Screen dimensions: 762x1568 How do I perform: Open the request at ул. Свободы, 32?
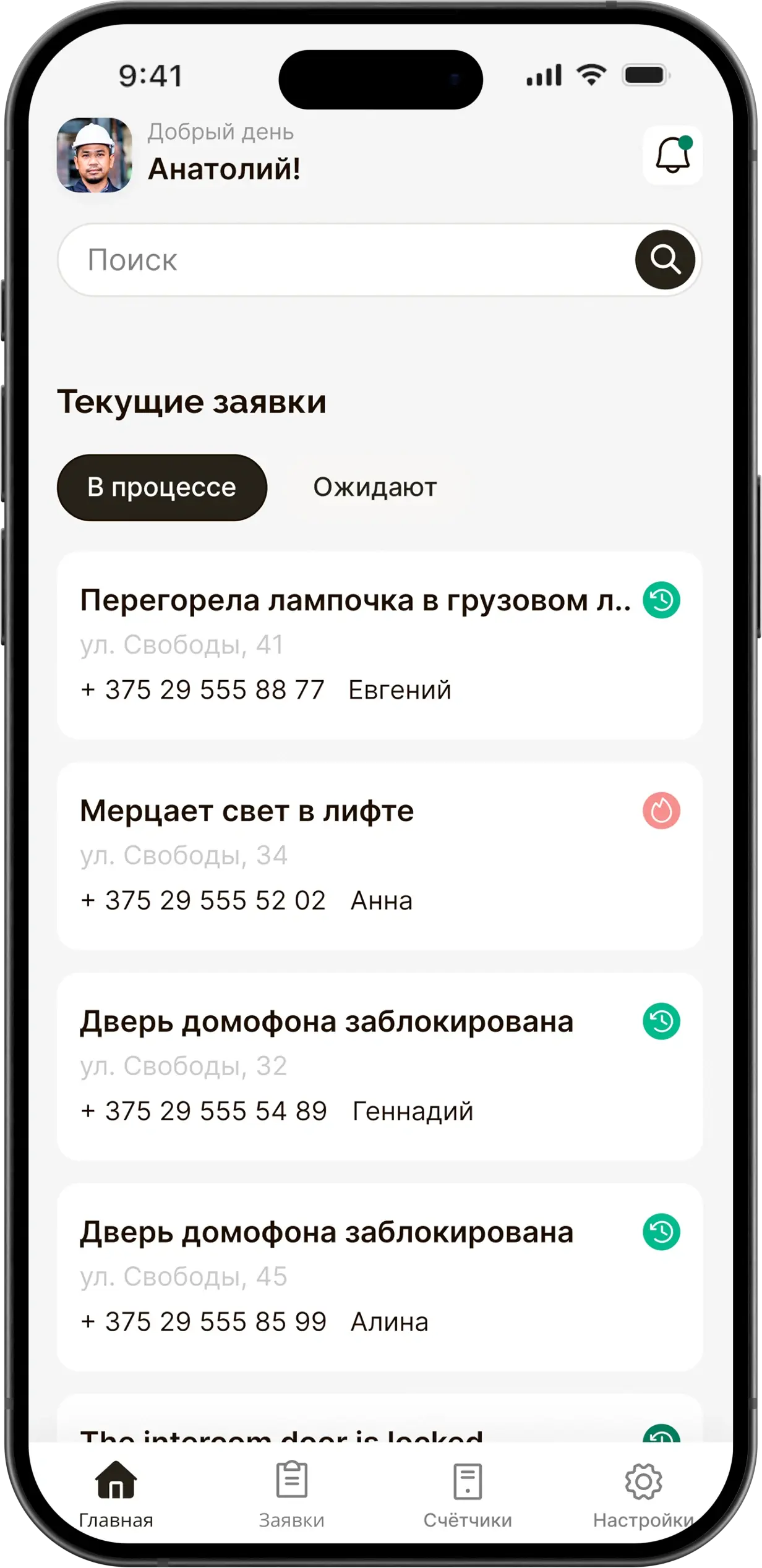[379, 1067]
